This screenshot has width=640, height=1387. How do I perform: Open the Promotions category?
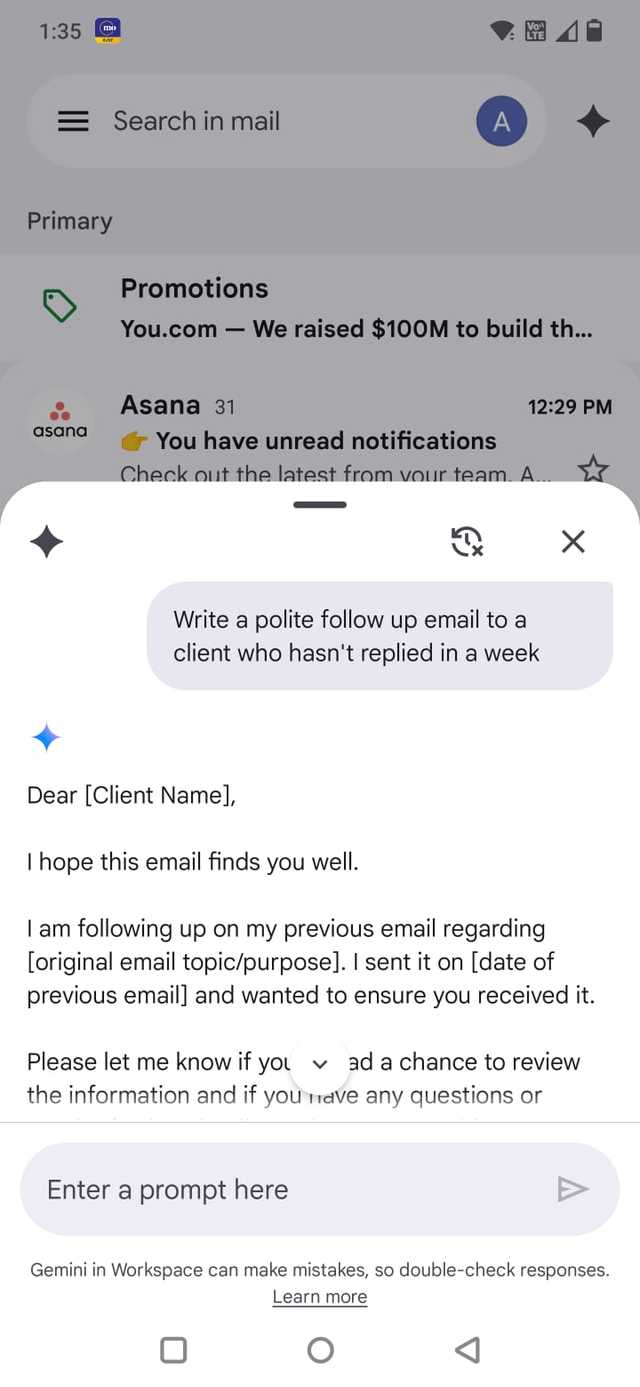tap(320, 308)
